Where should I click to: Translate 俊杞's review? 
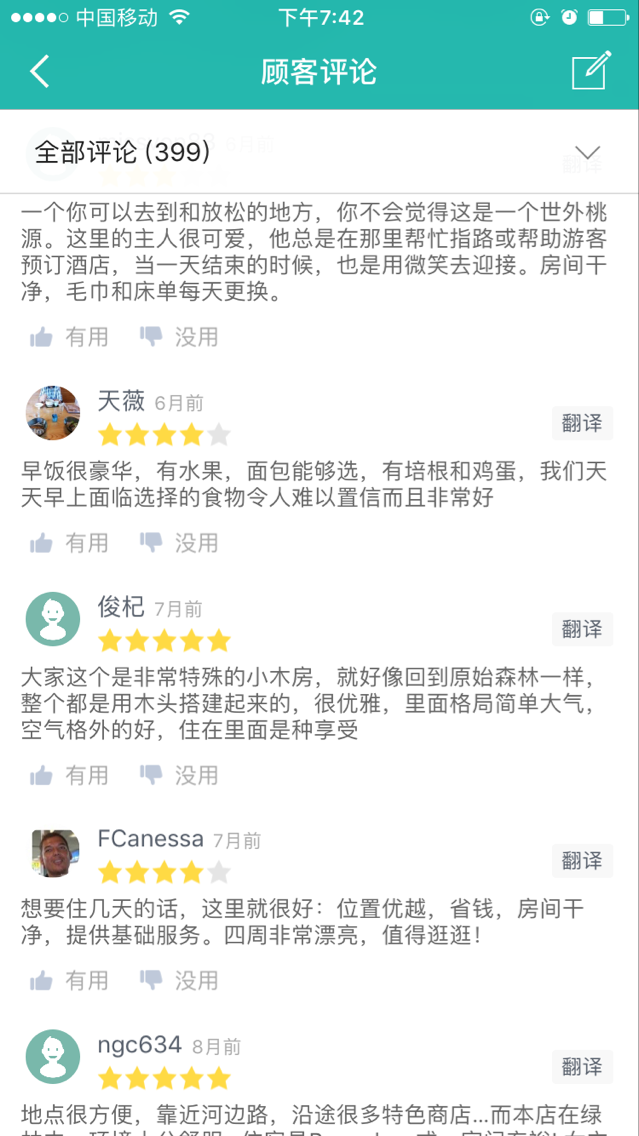click(581, 629)
